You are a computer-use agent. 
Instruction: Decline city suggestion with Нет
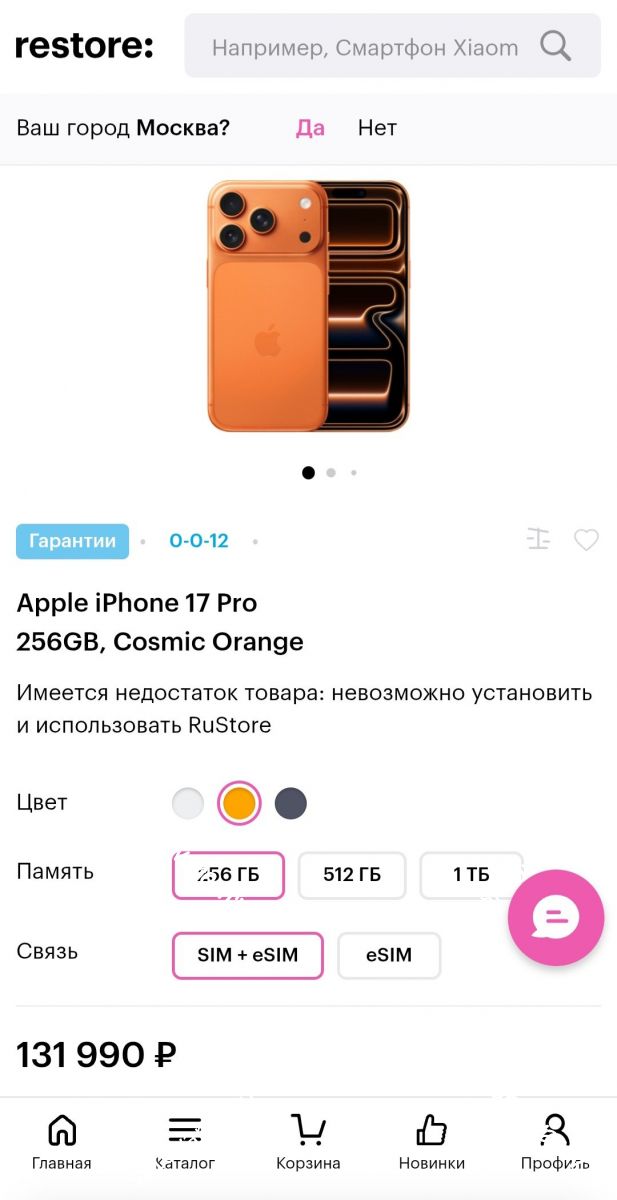[x=377, y=128]
